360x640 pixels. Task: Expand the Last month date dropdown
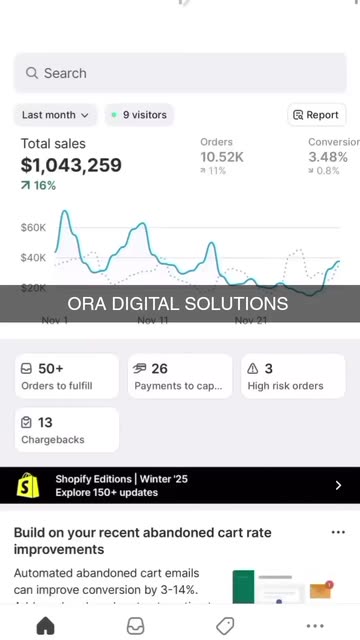point(56,115)
